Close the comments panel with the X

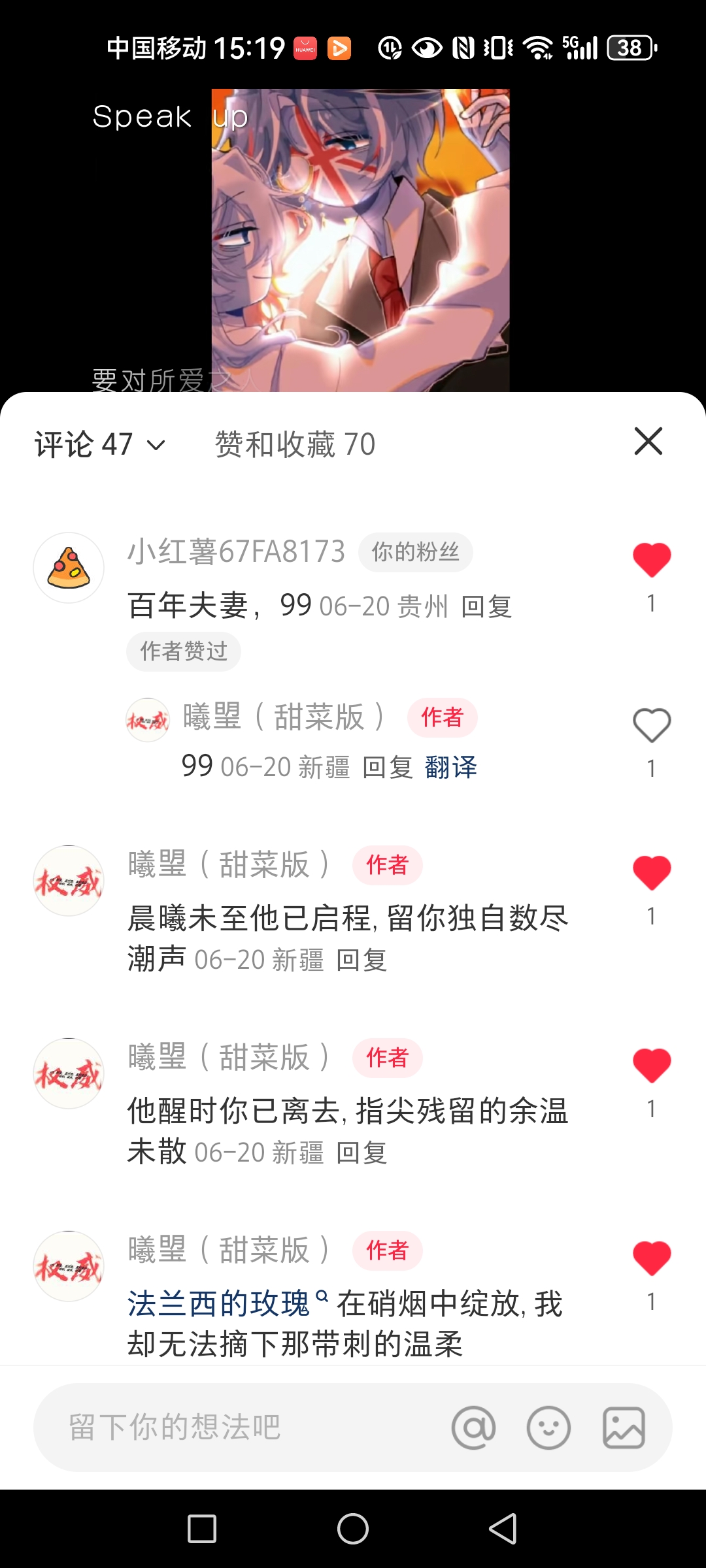[x=648, y=442]
